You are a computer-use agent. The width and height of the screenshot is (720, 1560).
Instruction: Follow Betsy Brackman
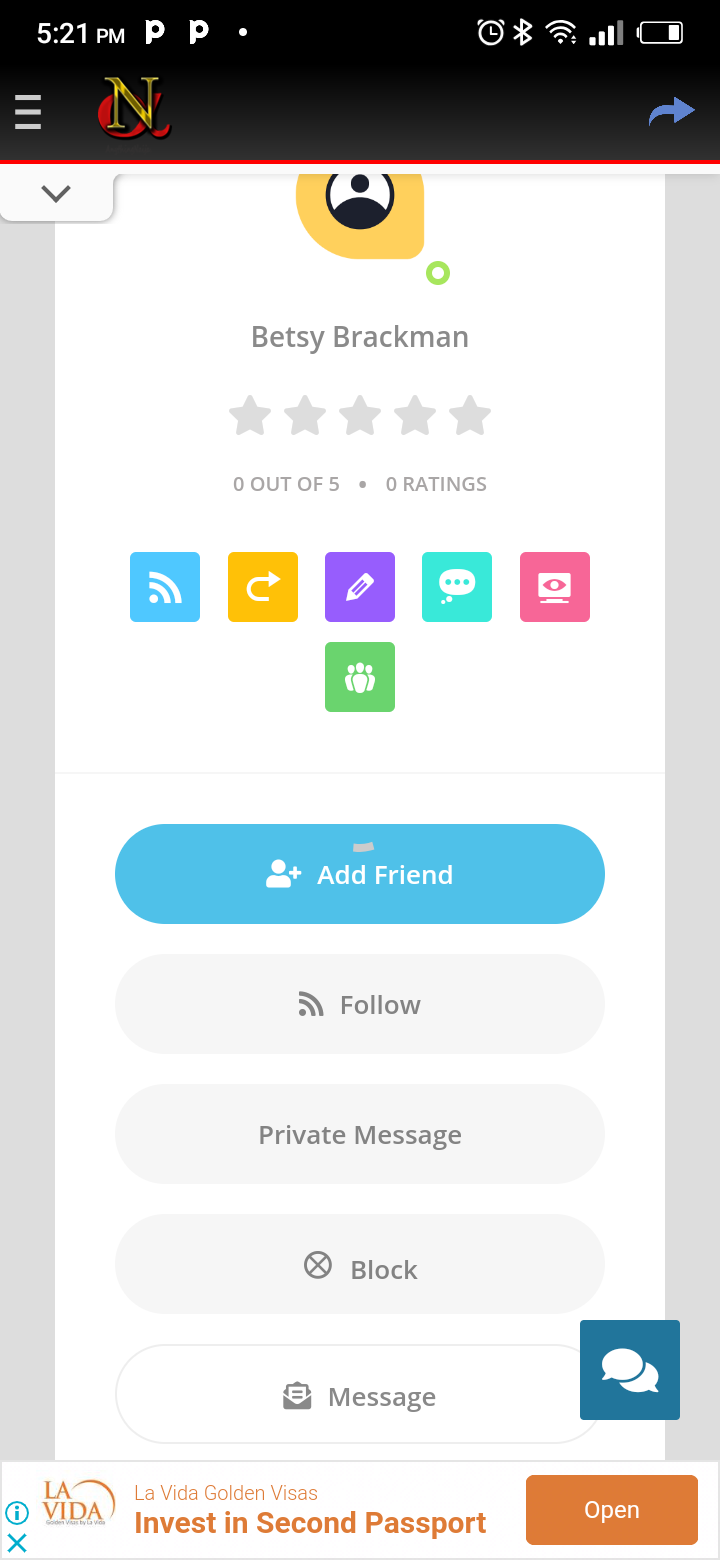click(360, 1004)
